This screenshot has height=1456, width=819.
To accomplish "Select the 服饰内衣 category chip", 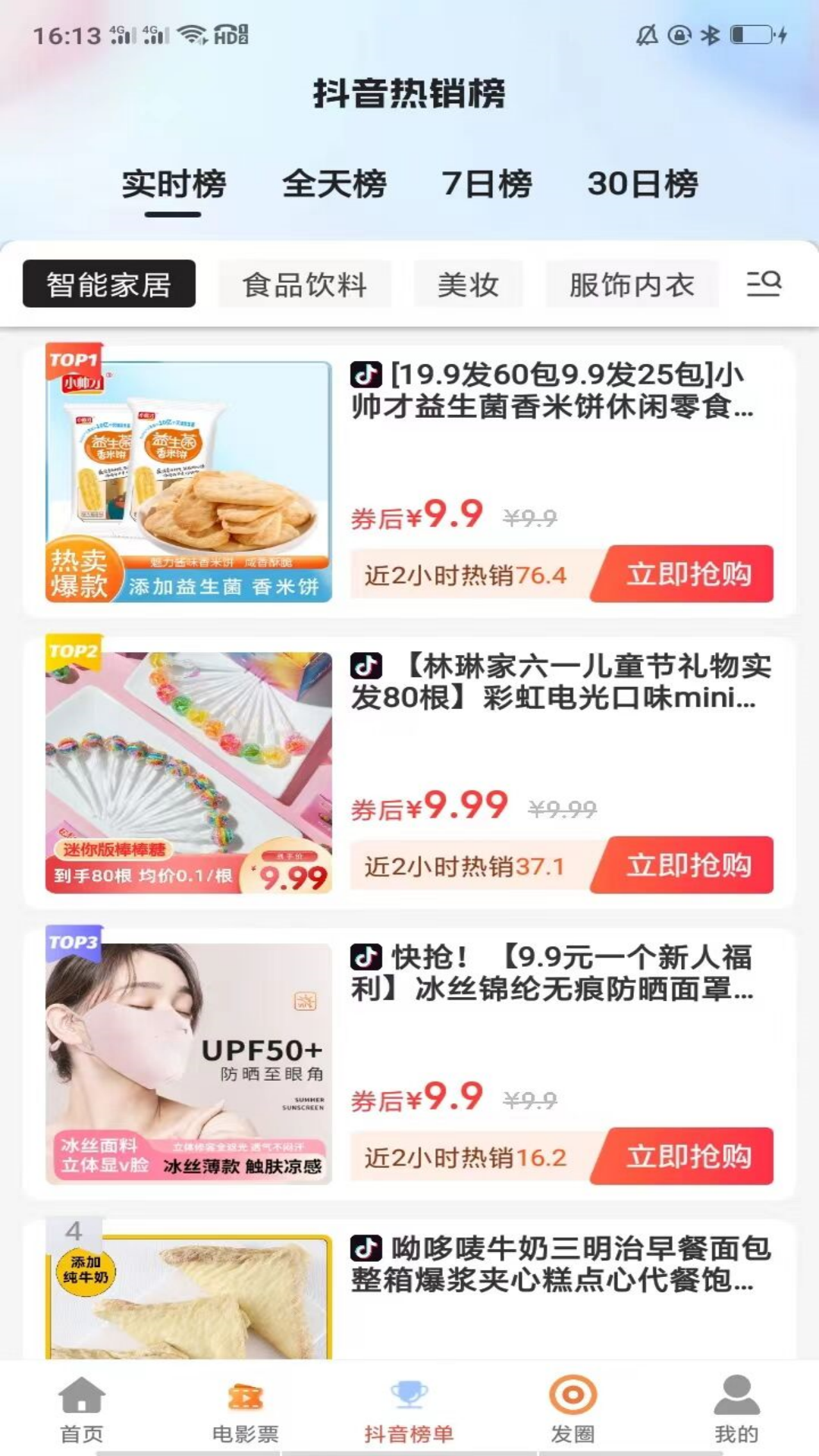I will coord(632,286).
